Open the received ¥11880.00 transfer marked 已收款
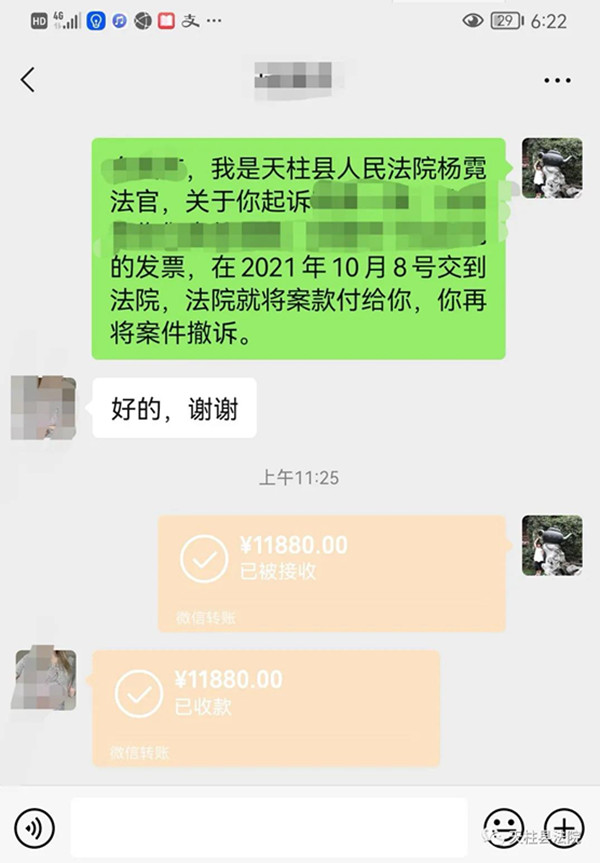Viewport: 600px width, 863px height. click(x=265, y=708)
